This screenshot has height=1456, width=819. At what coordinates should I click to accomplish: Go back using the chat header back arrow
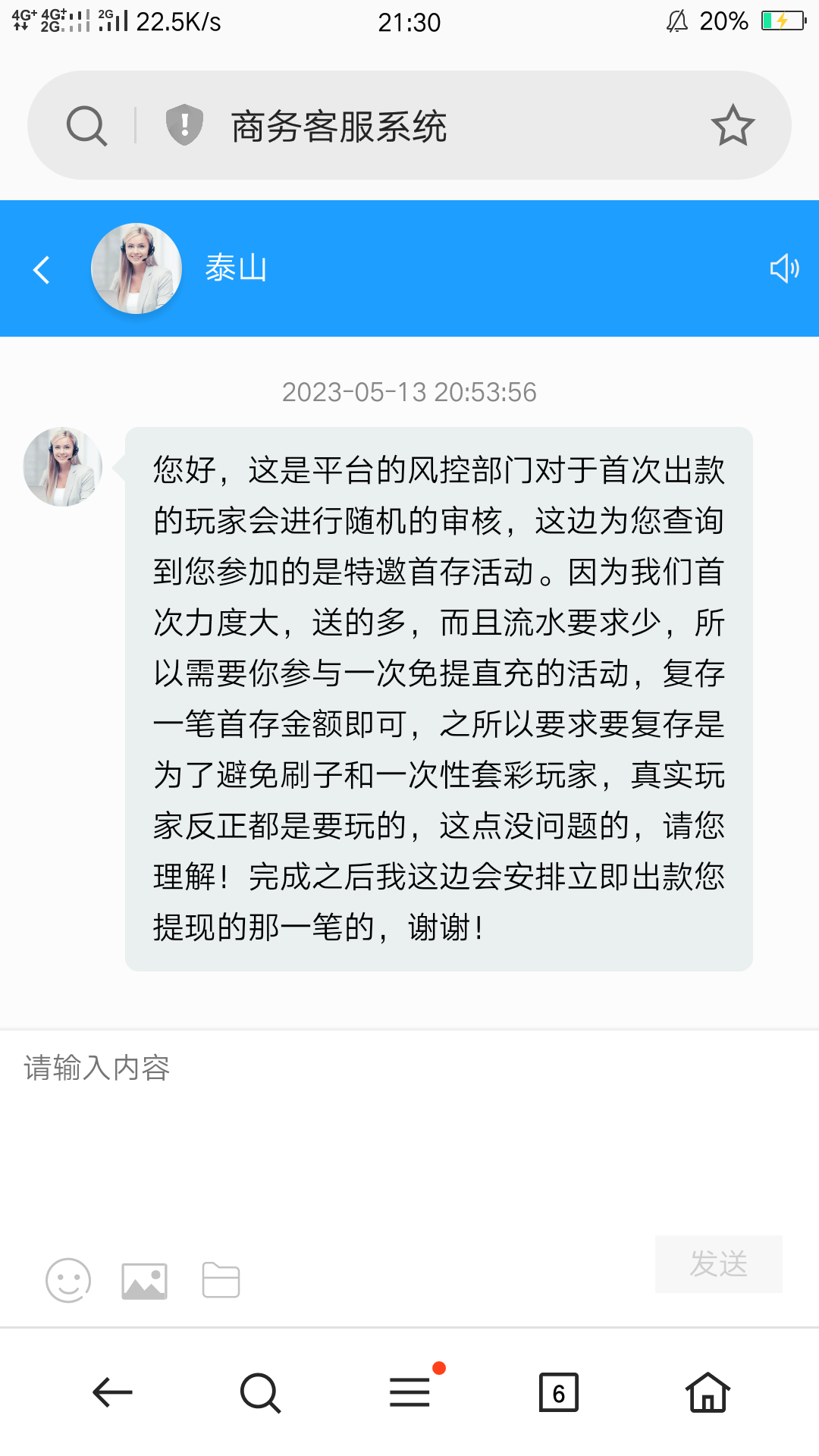(42, 268)
